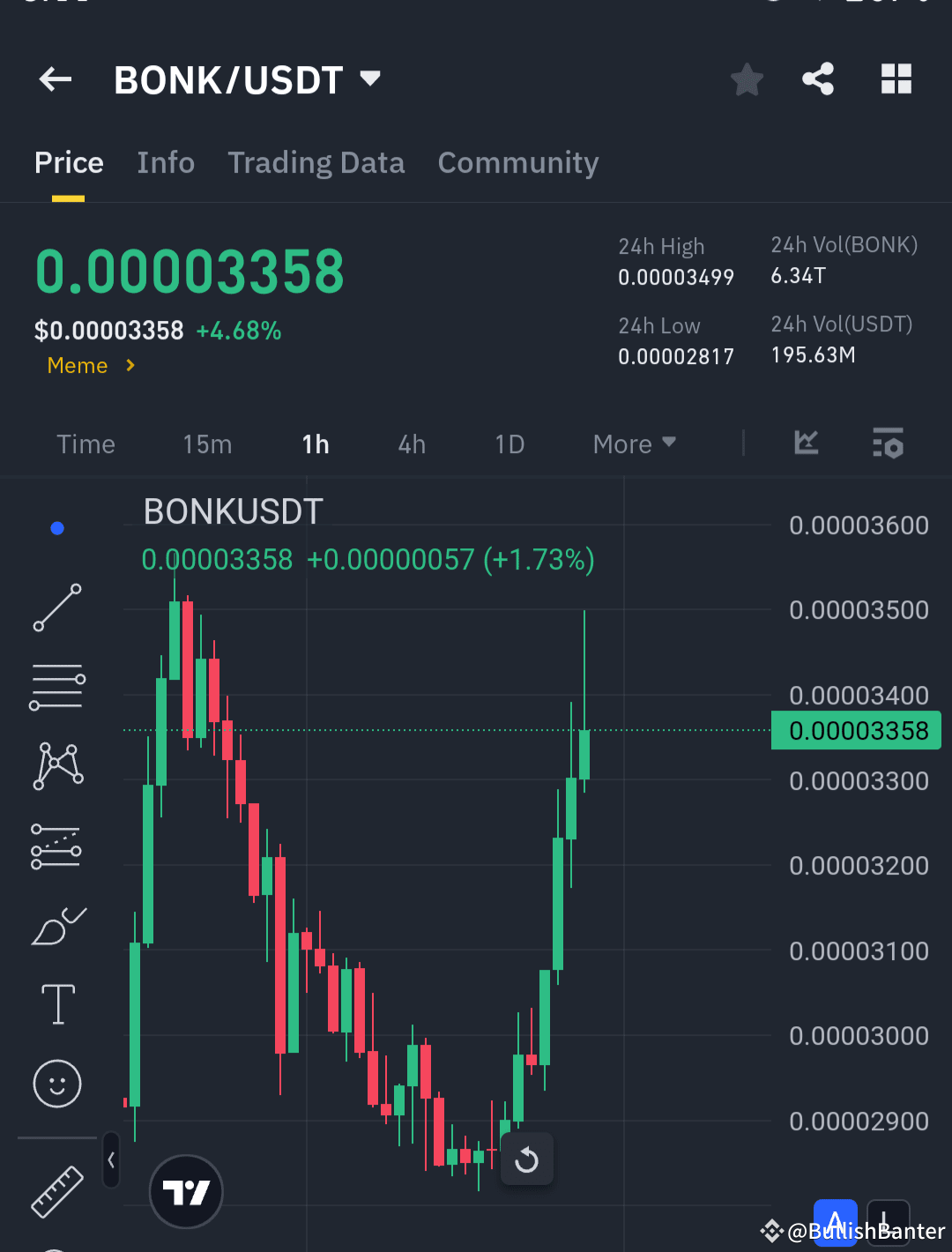
Task: Open the emoji sticker tool
Action: pos(56,1084)
